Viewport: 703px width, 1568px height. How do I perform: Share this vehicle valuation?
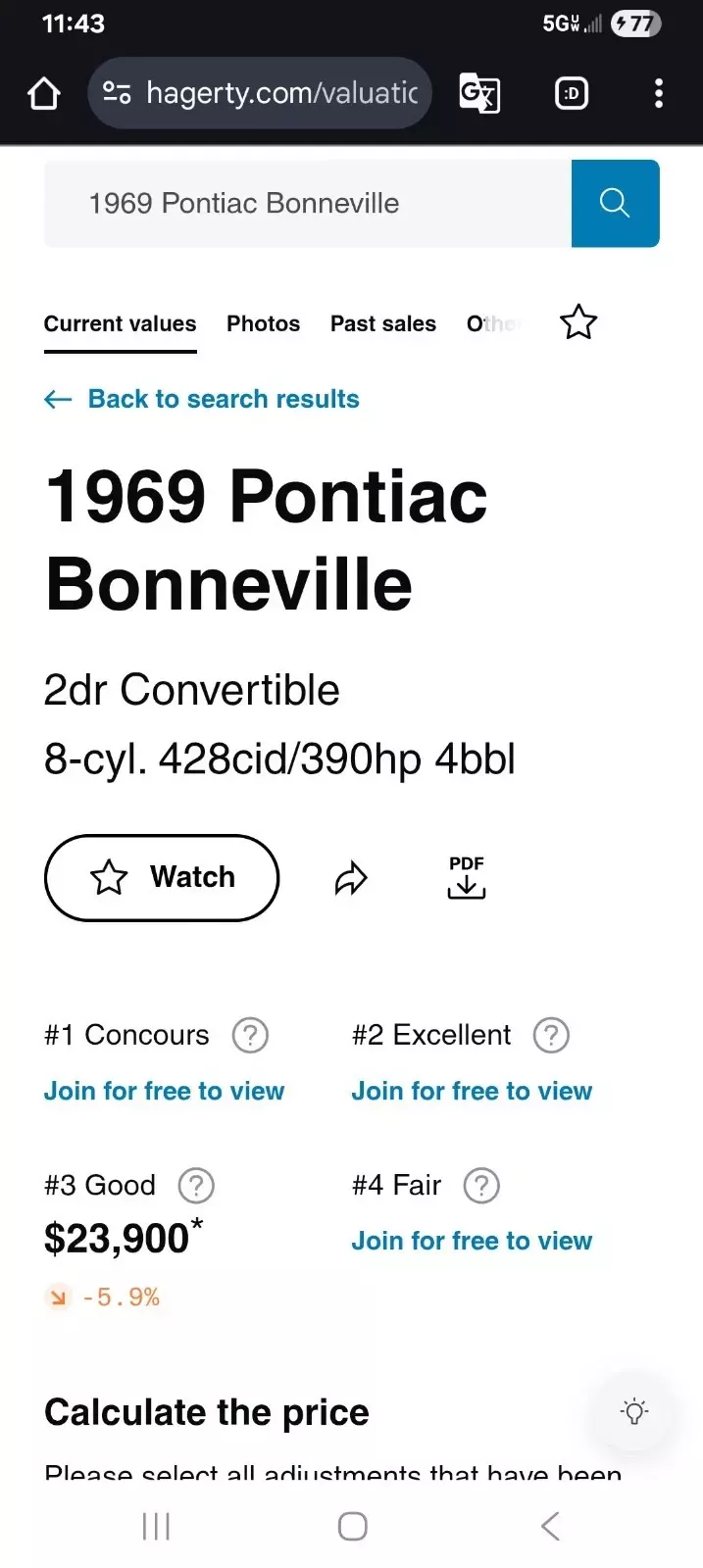click(x=350, y=878)
